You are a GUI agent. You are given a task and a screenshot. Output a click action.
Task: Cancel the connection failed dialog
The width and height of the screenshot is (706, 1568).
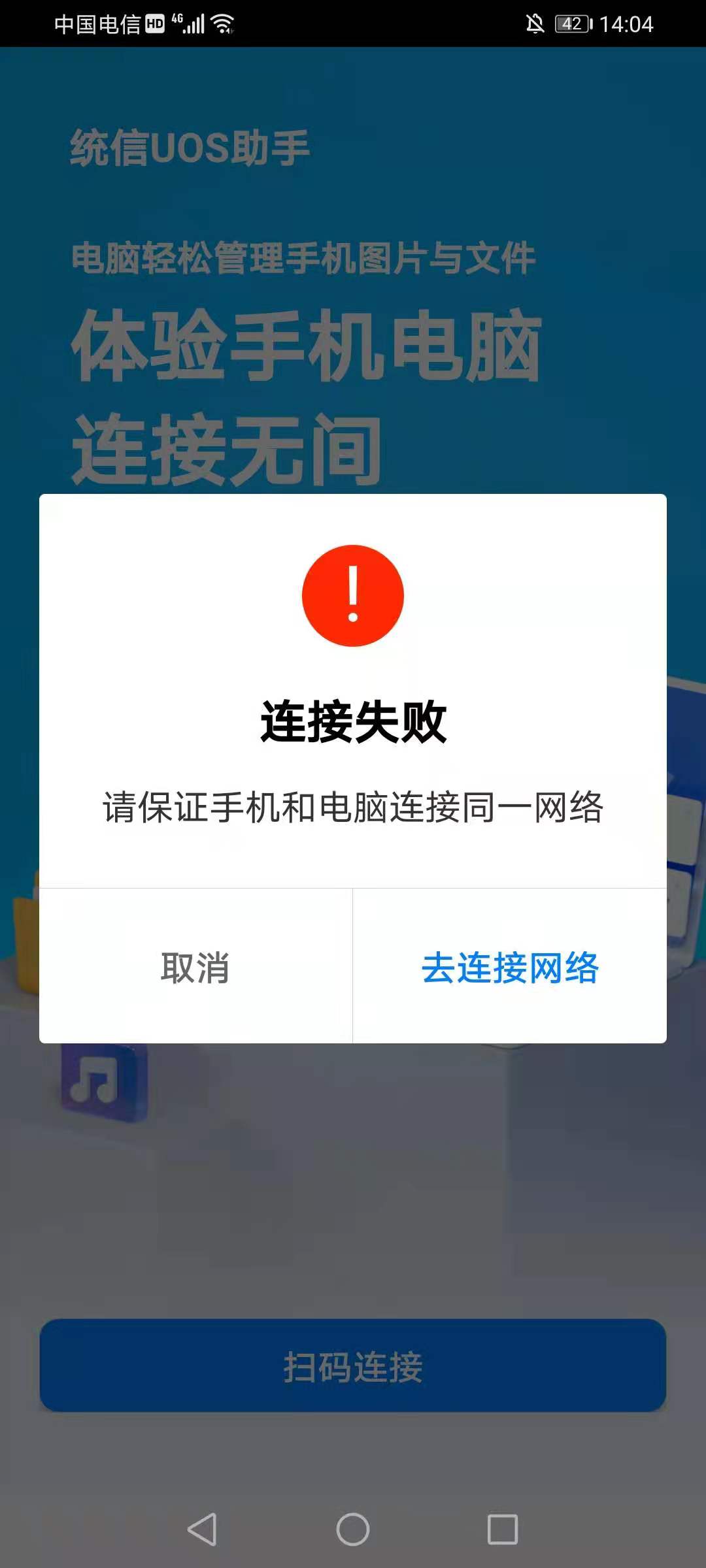[x=195, y=967]
